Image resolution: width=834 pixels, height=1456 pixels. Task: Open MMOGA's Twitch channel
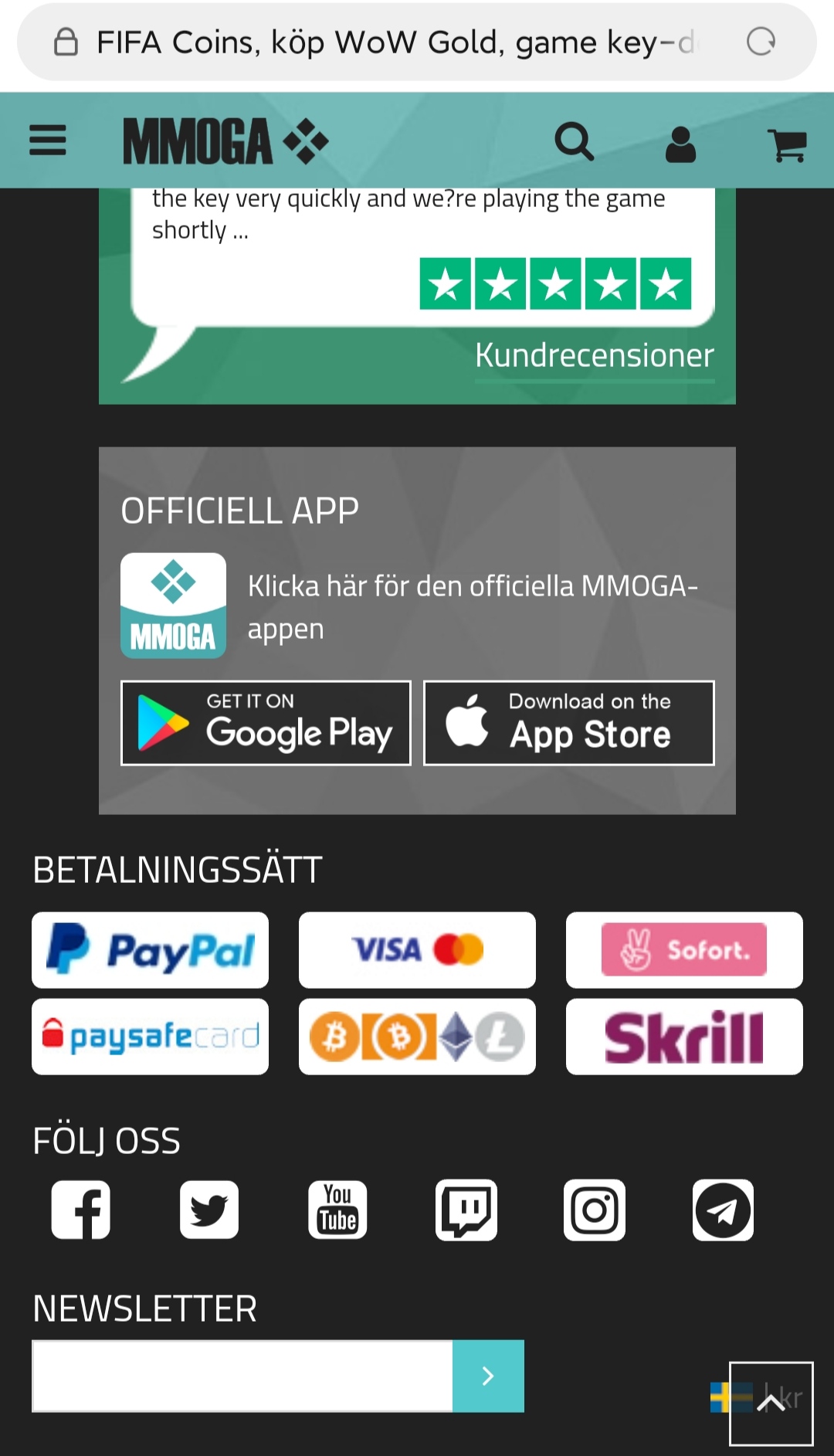466,1210
